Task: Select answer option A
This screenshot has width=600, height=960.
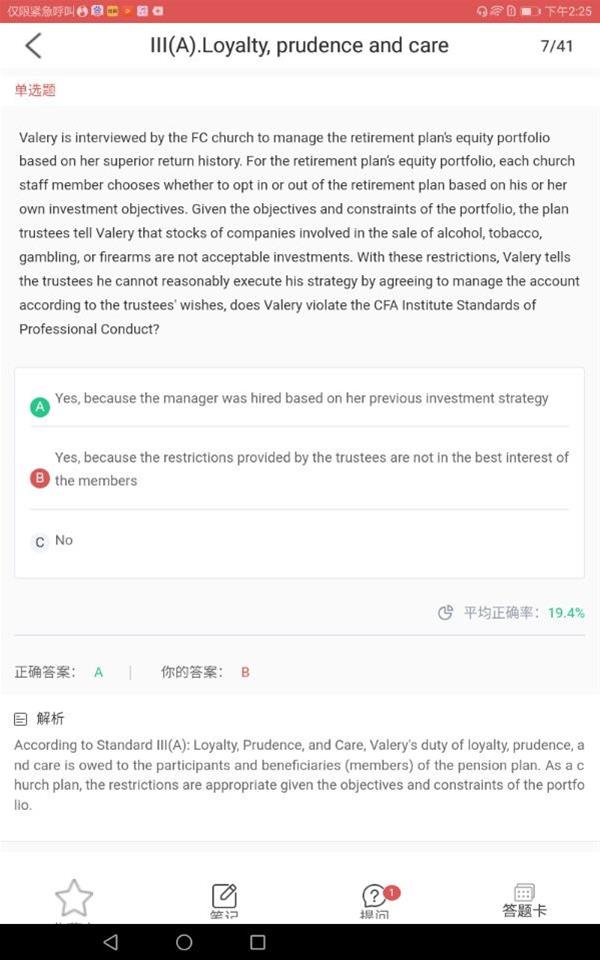Action: (x=299, y=399)
